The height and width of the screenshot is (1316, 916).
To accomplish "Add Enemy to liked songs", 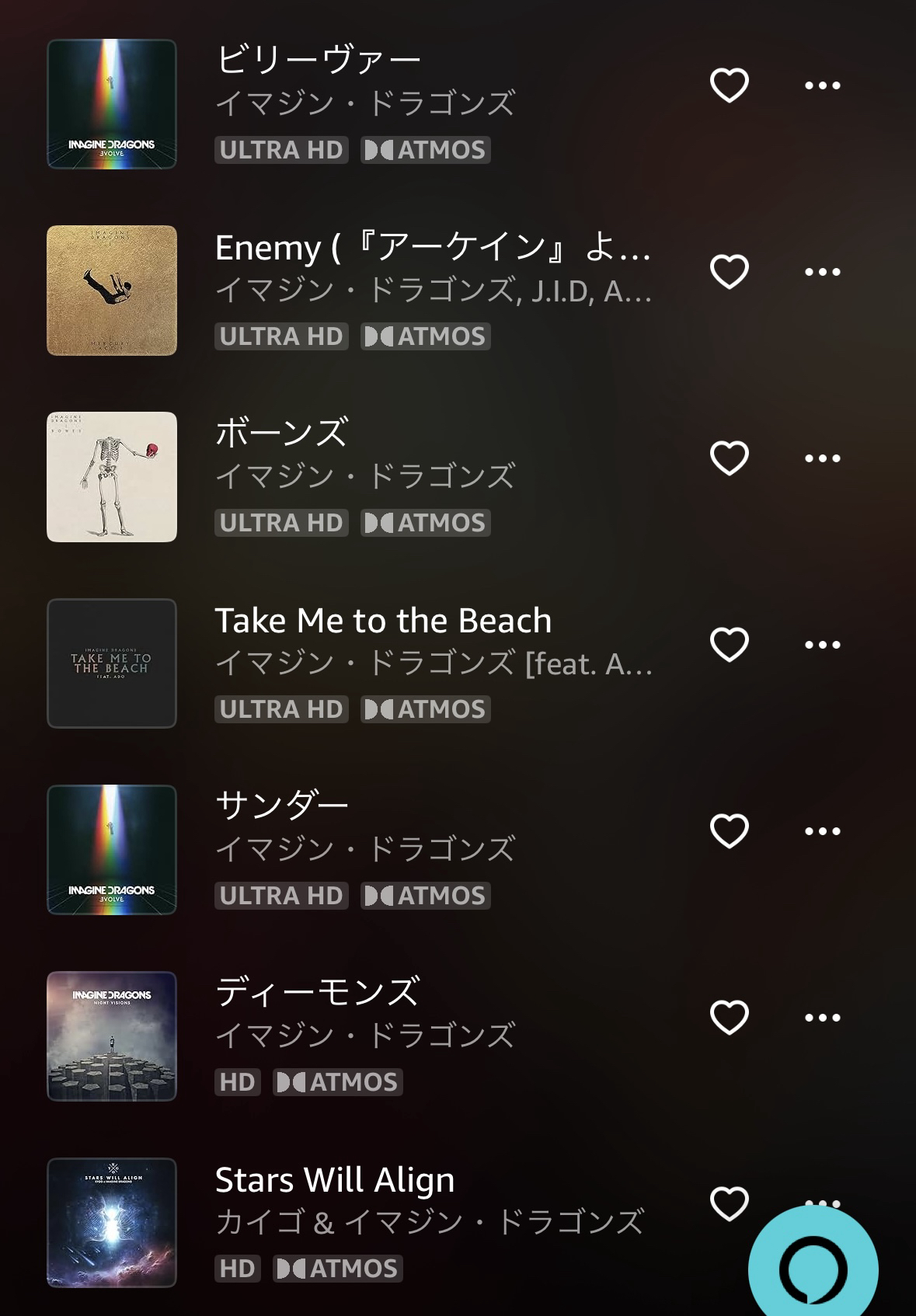I will coord(729,272).
